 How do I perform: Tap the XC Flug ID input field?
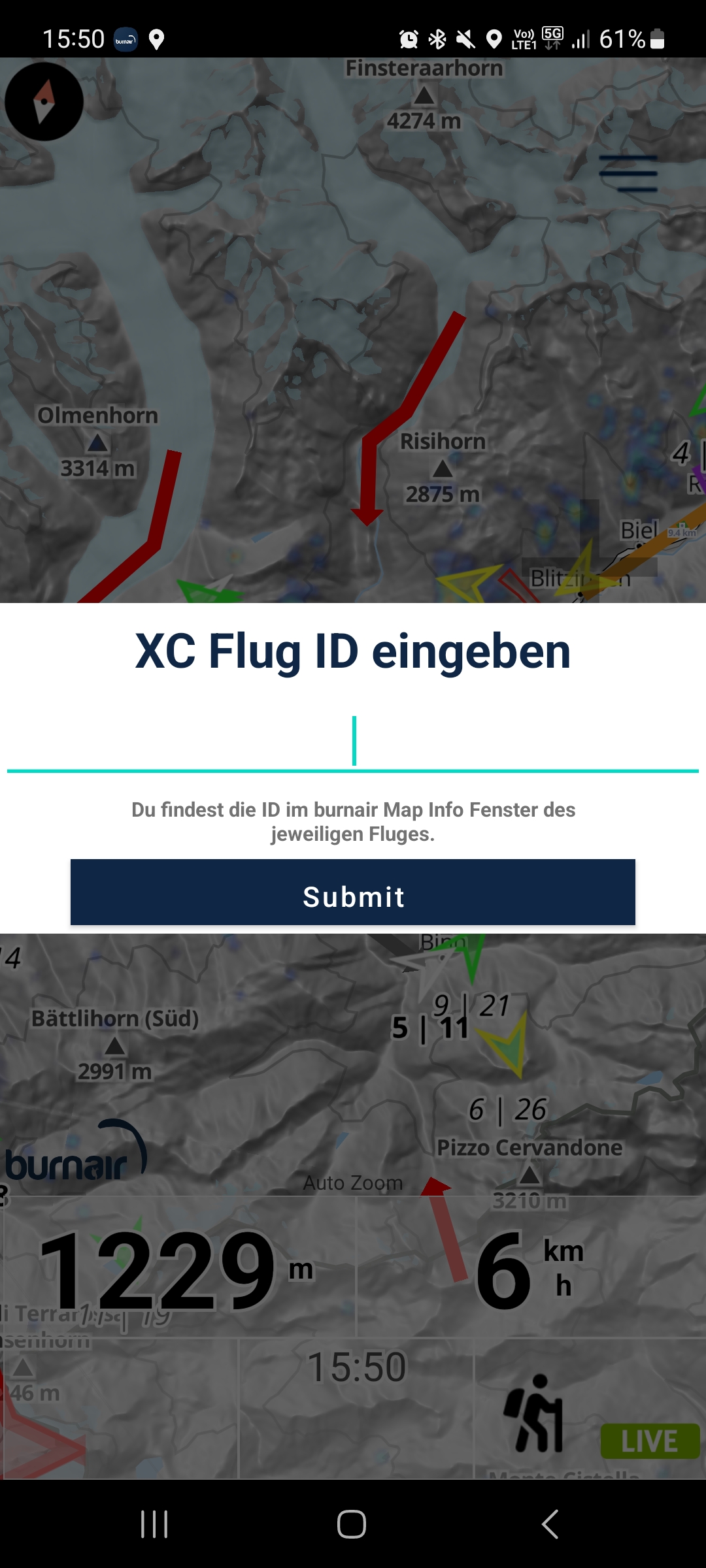coord(353,742)
